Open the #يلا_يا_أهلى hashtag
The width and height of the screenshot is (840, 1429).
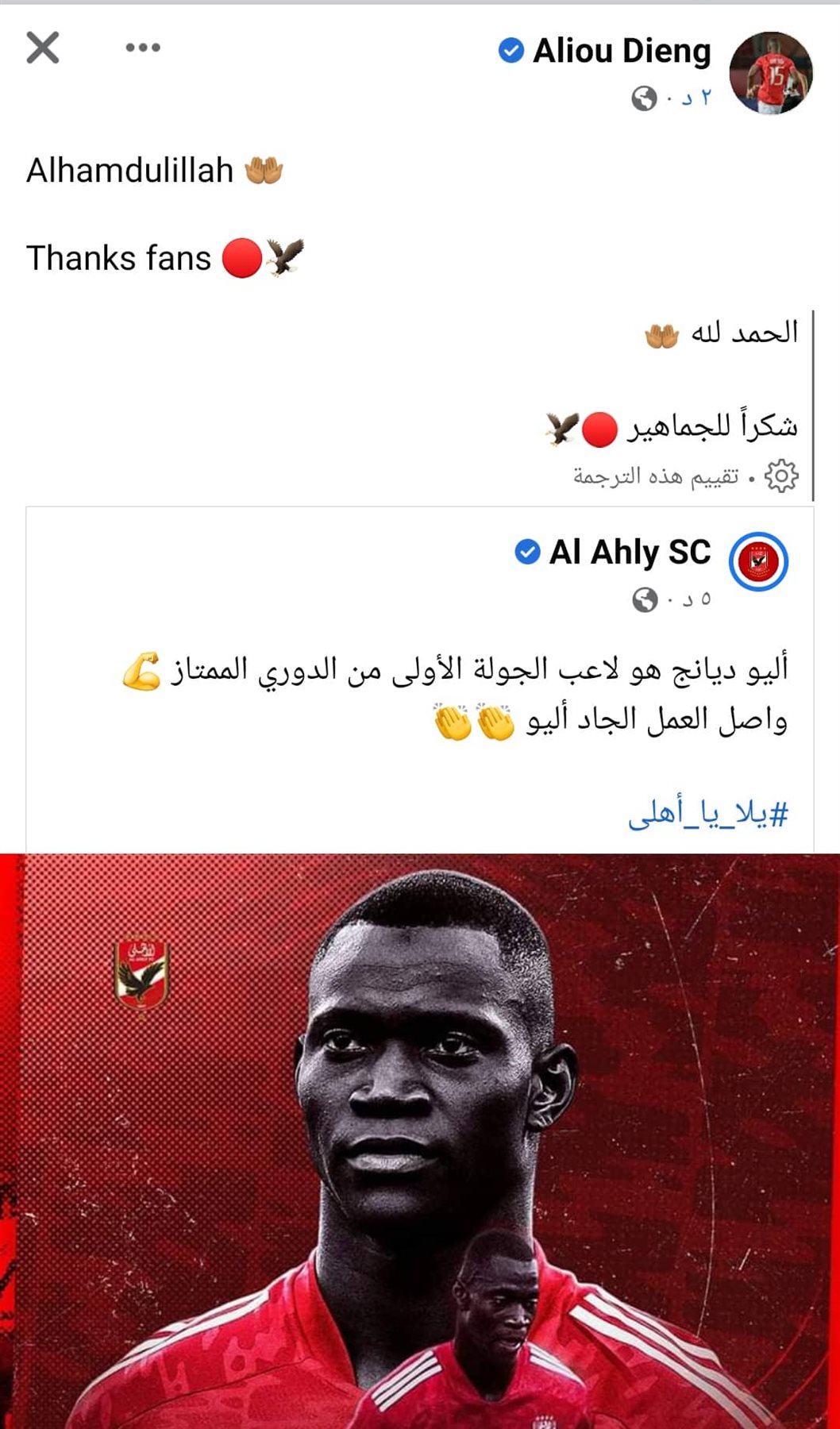pyautogui.click(x=708, y=815)
